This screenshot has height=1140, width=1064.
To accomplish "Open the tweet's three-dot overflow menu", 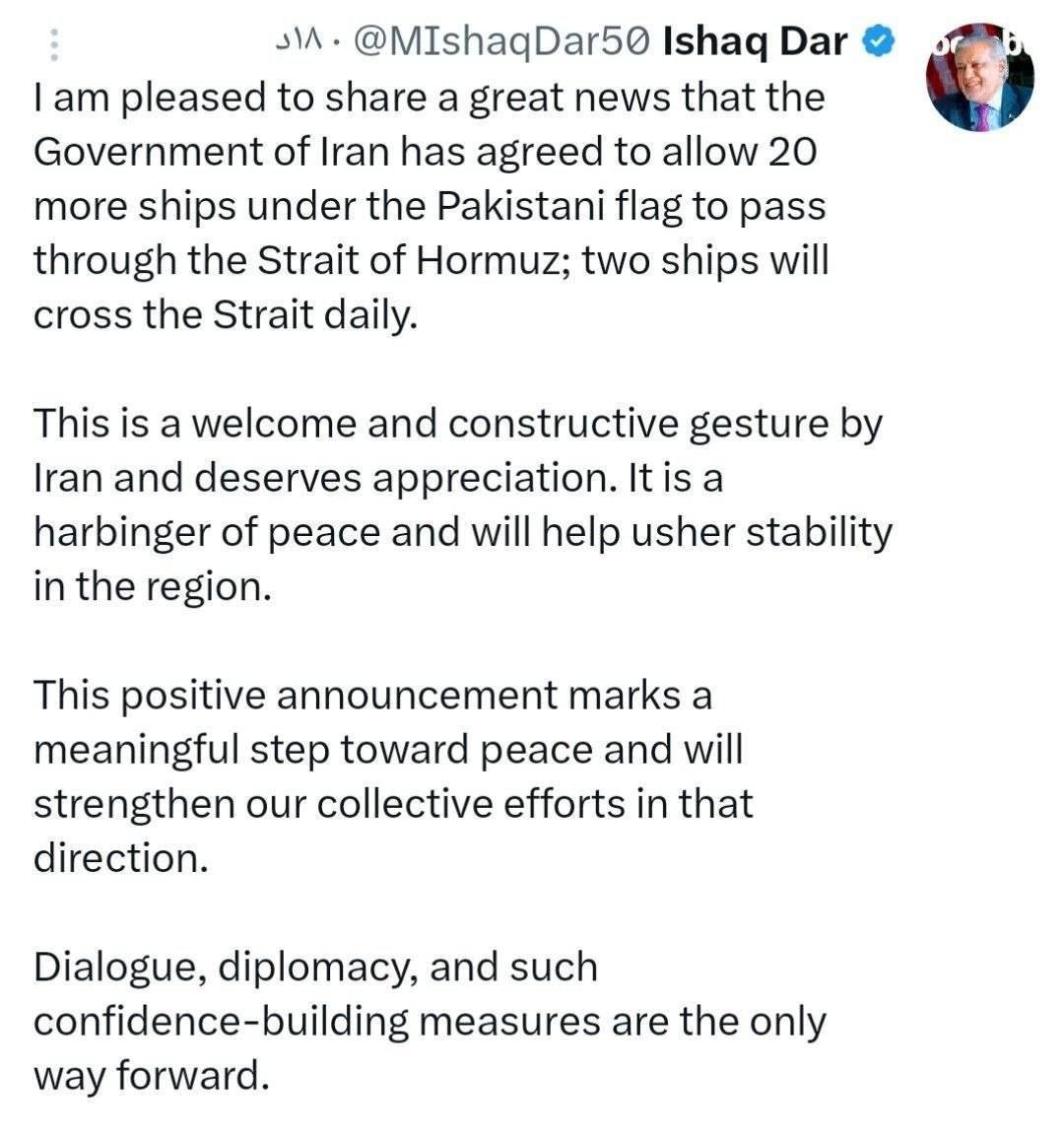I will click(54, 45).
